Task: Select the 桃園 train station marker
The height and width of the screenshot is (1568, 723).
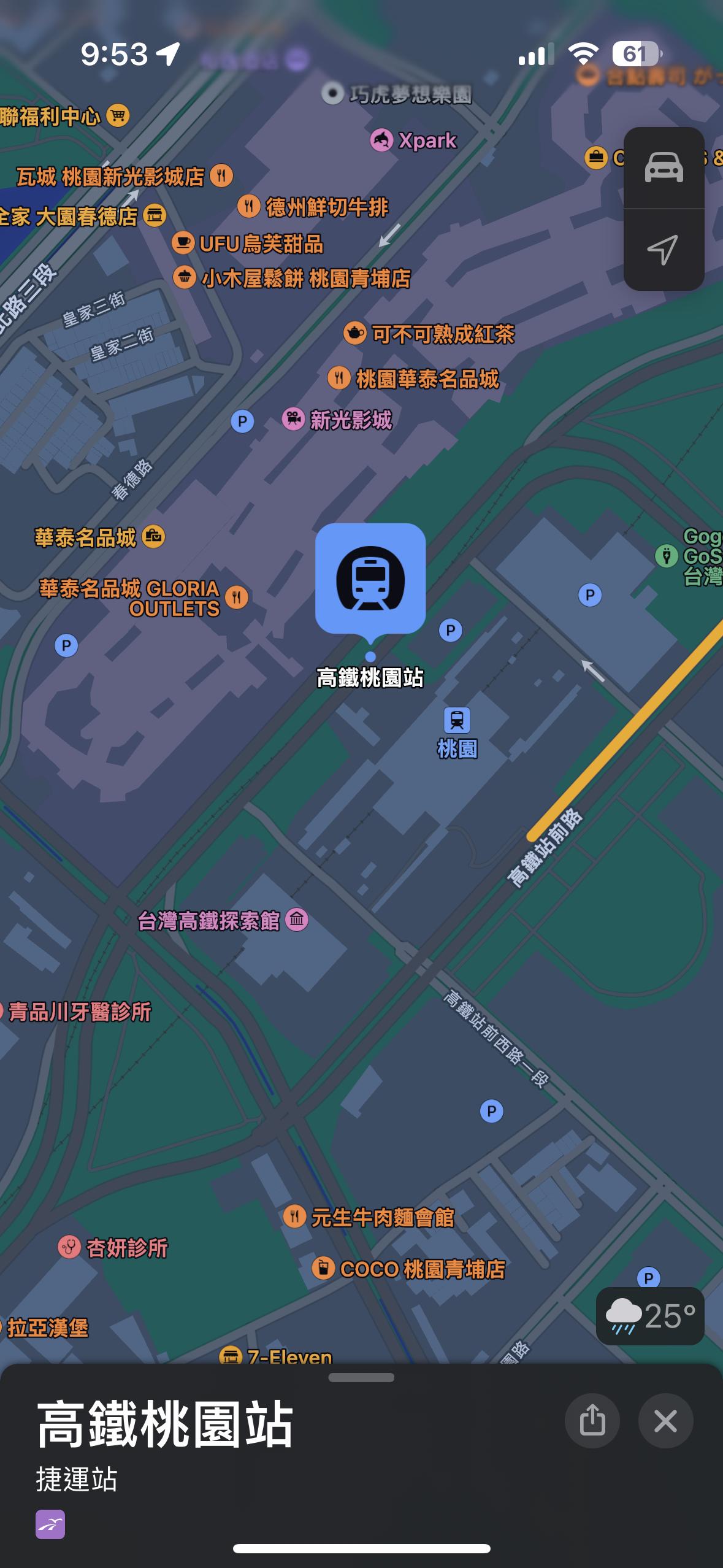Action: click(x=457, y=720)
